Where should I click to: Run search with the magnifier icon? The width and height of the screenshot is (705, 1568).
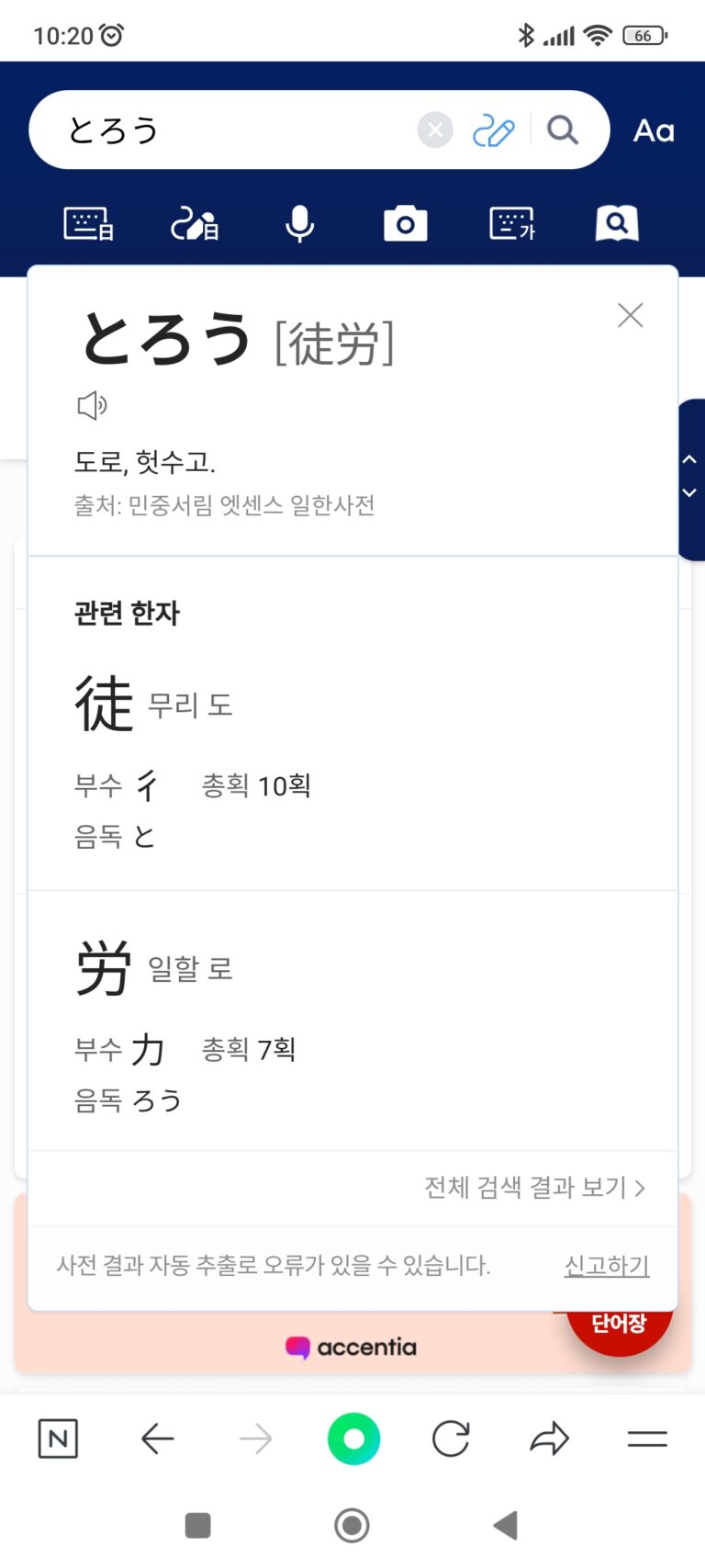click(563, 130)
